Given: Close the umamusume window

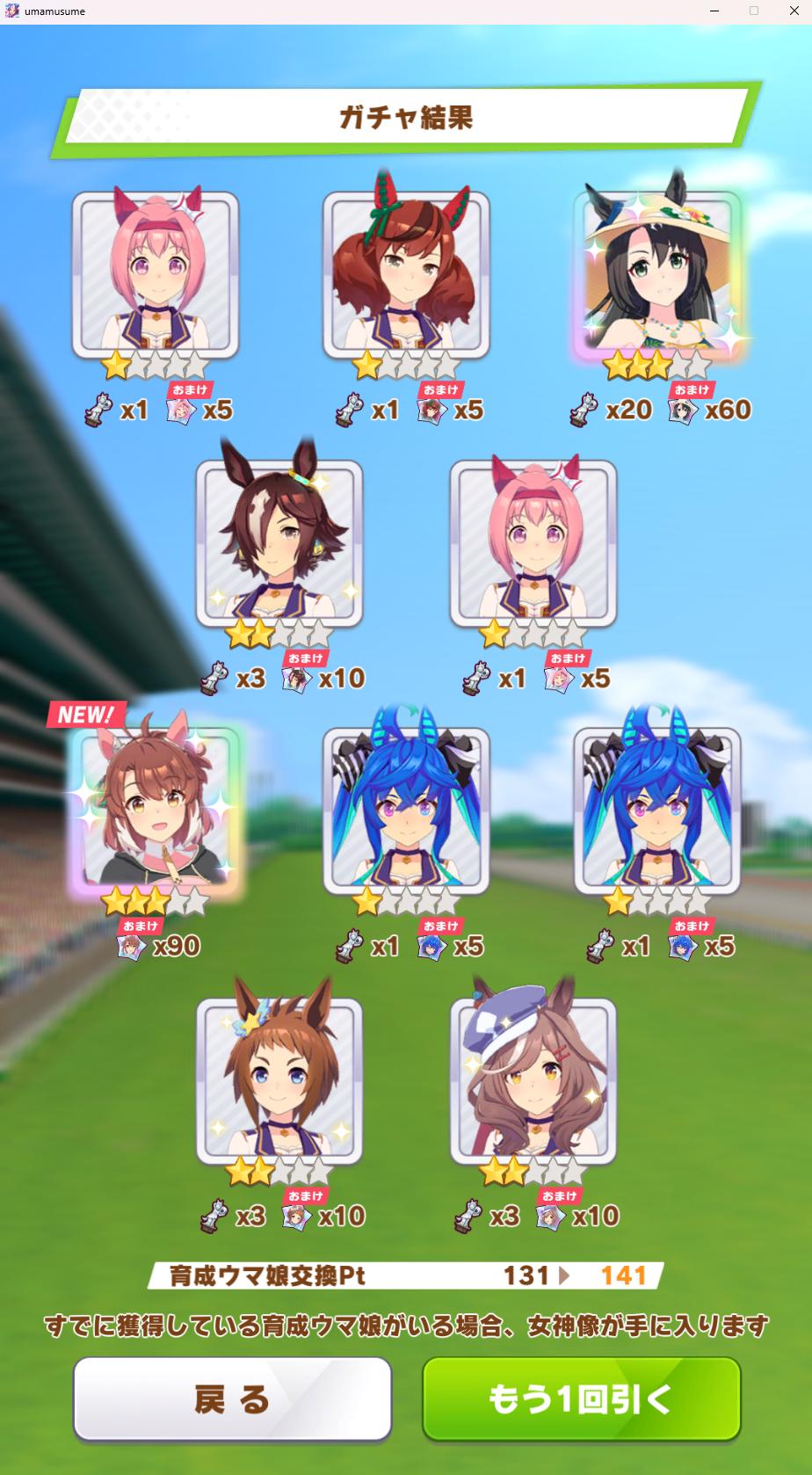Looking at the screenshot, I should point(793,11).
